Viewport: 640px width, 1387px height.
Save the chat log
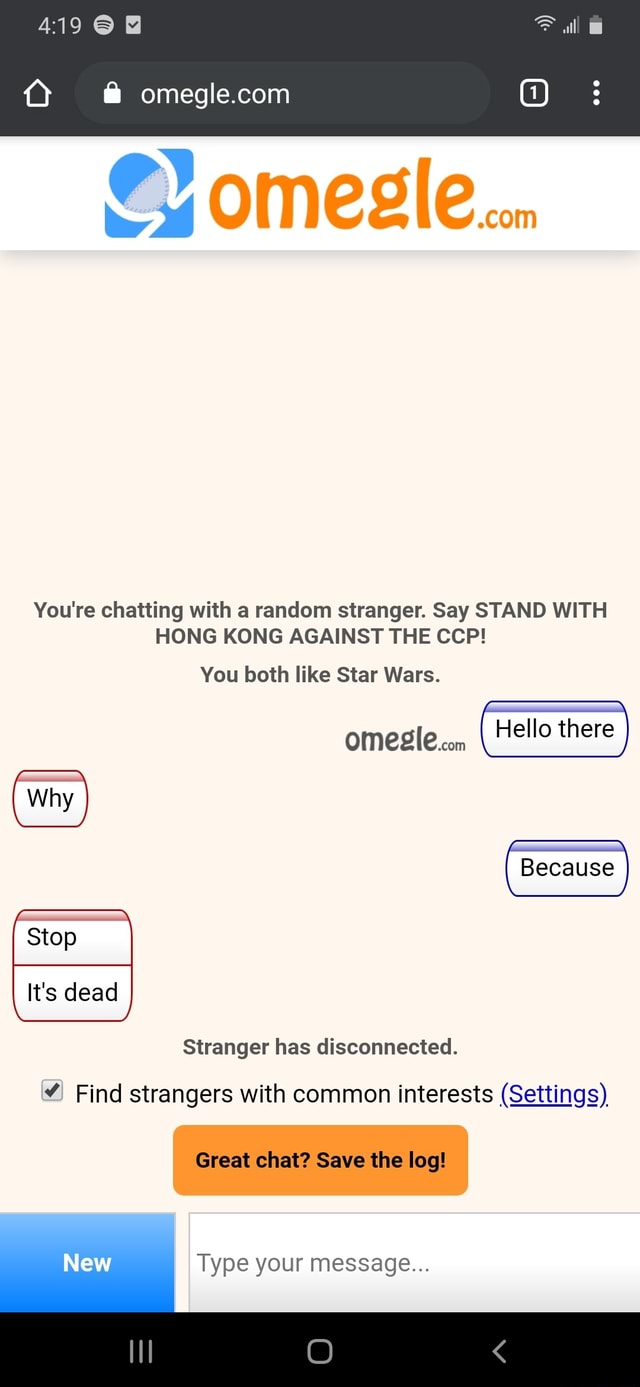tap(320, 1160)
